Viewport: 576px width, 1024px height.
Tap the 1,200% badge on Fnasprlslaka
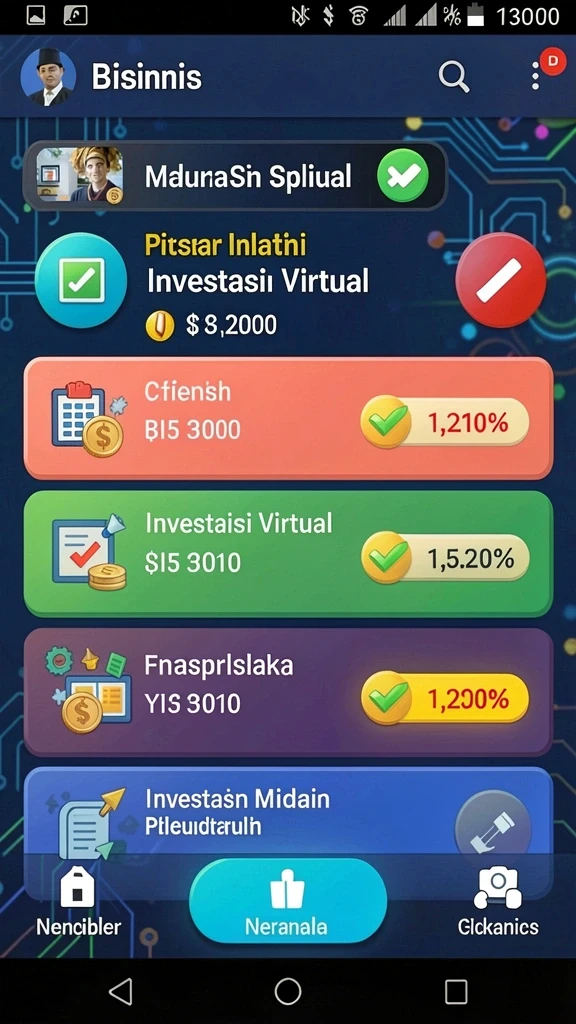[445, 699]
